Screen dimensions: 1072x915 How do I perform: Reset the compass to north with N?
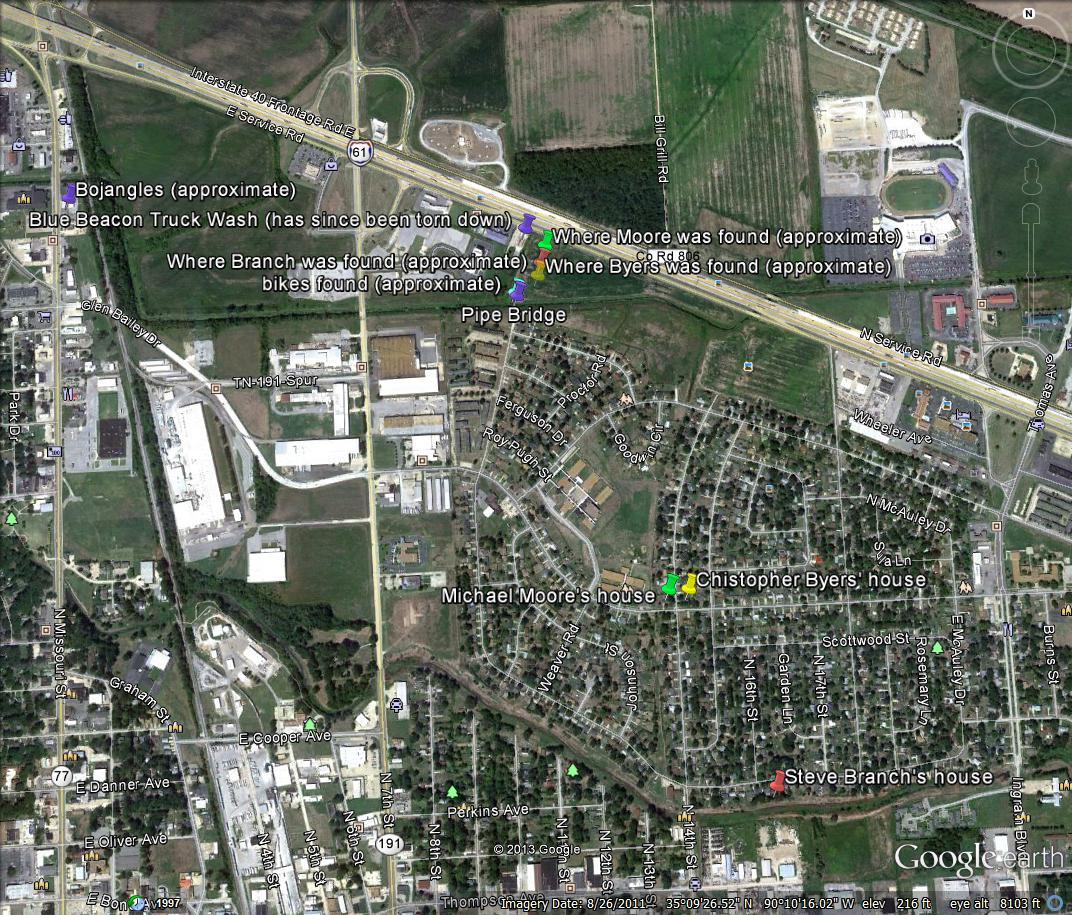[1028, 14]
